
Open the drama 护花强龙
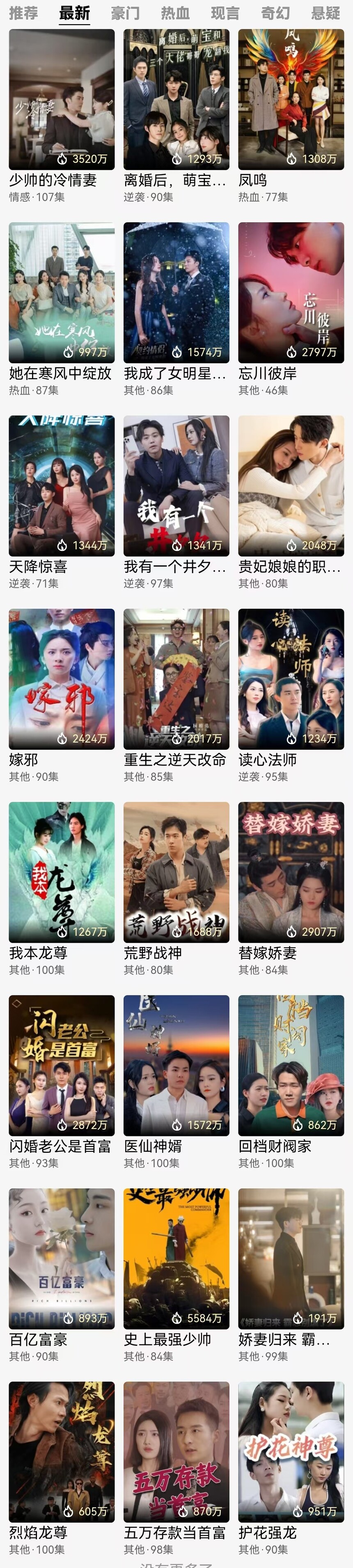(291, 1451)
